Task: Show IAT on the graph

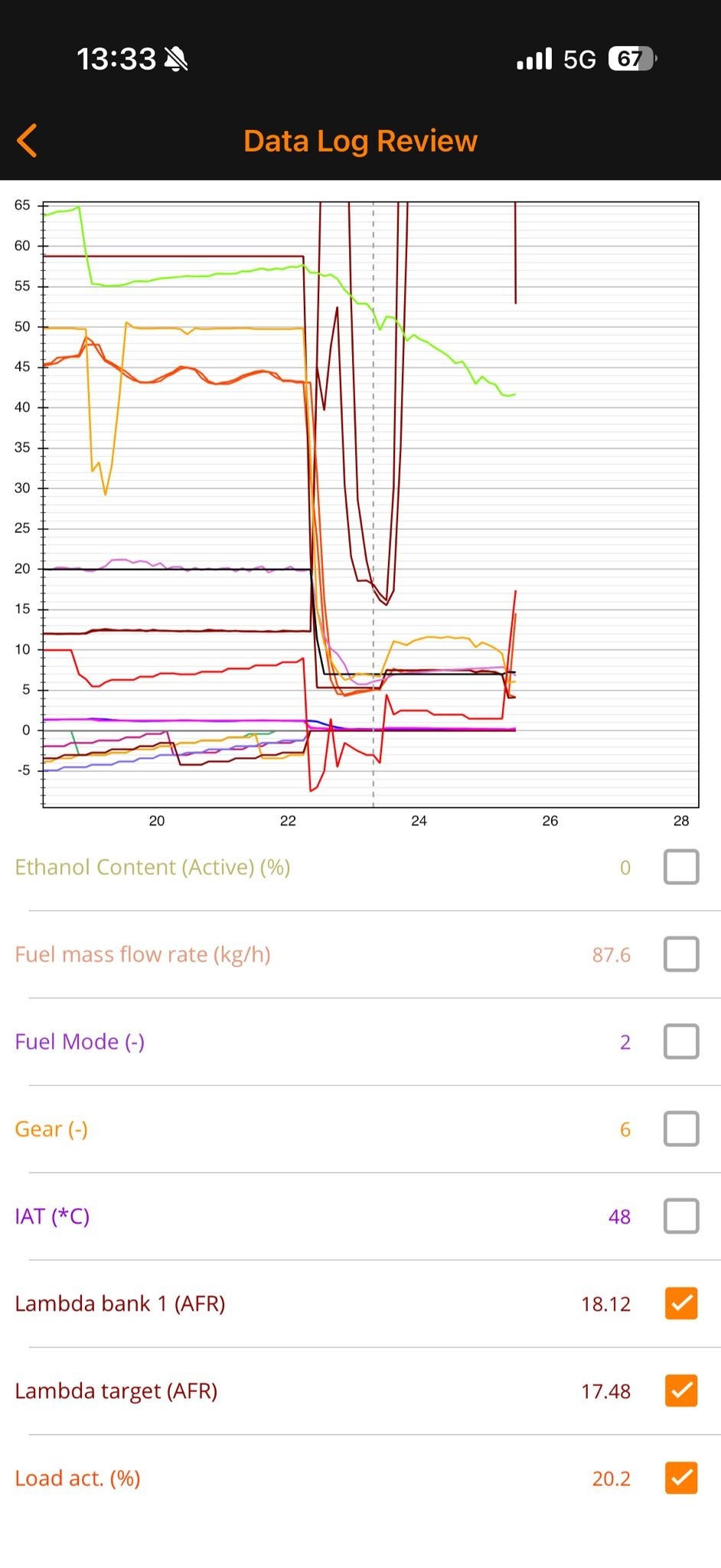Action: point(681,1216)
